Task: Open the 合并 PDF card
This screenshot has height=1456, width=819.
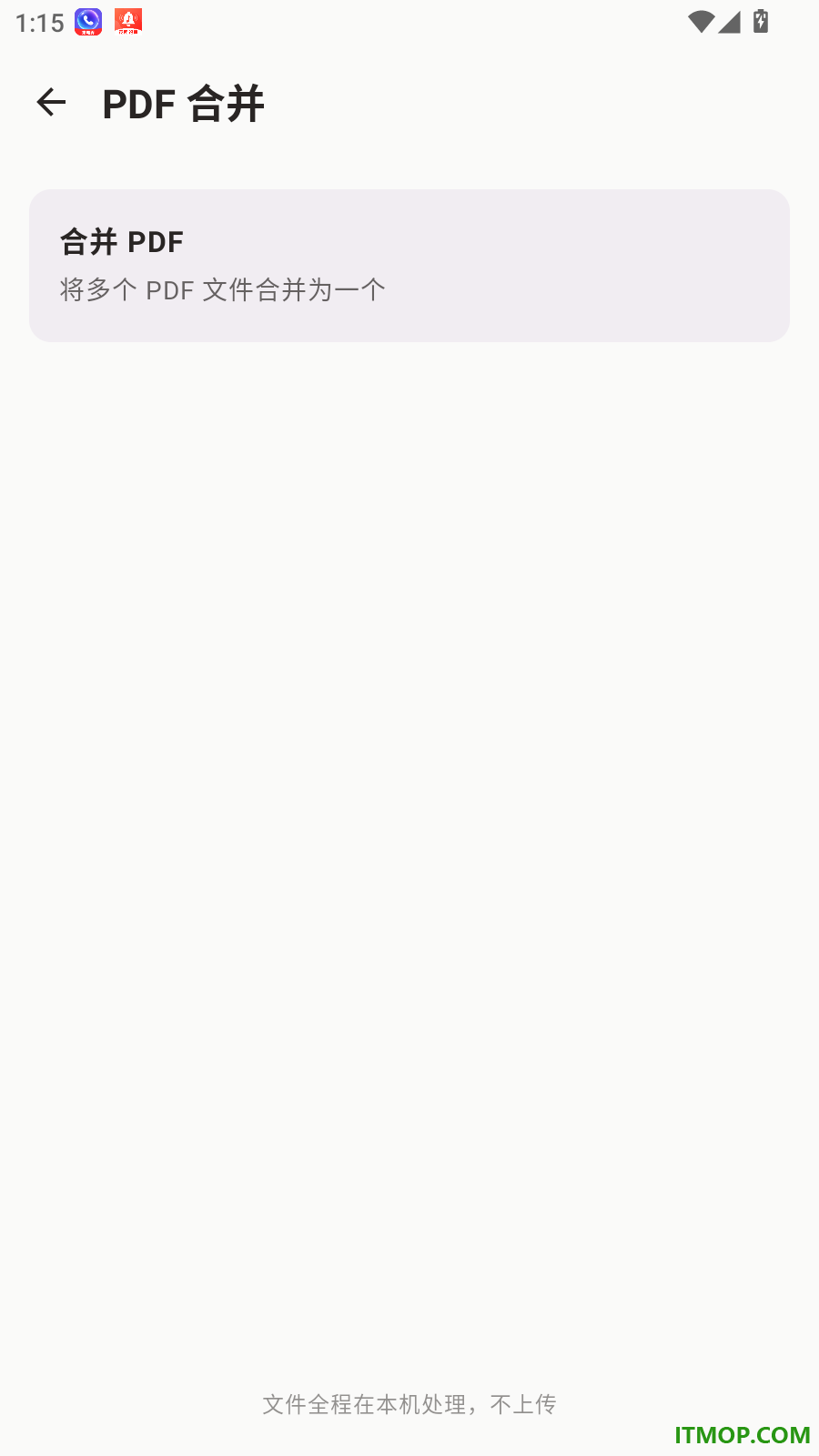Action: [409, 266]
